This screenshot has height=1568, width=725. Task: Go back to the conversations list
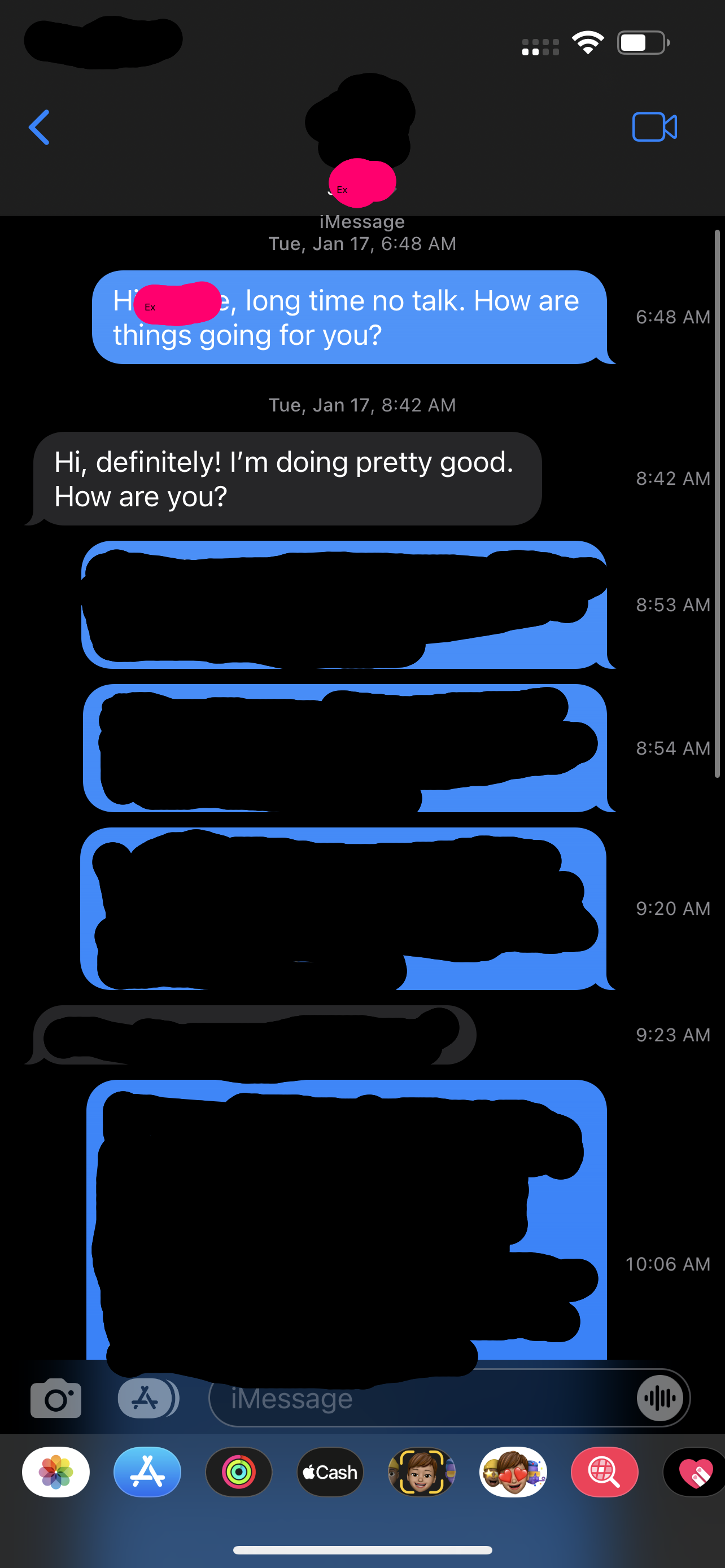point(39,127)
